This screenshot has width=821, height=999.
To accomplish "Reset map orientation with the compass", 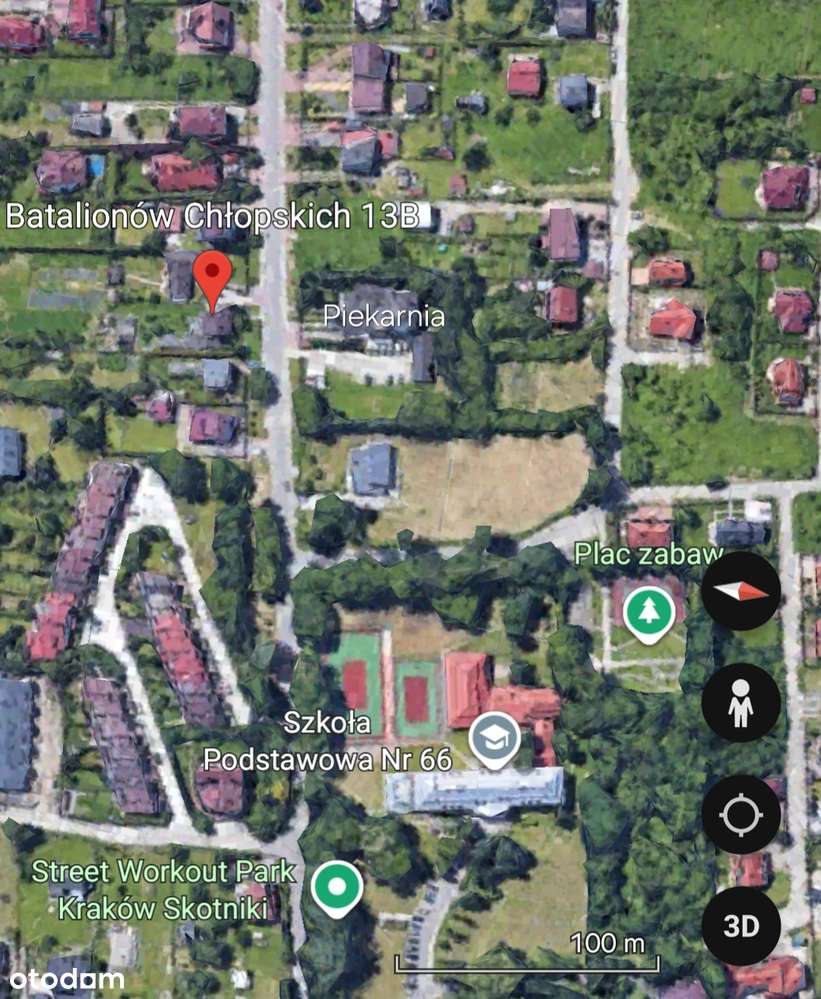I will pos(741,590).
